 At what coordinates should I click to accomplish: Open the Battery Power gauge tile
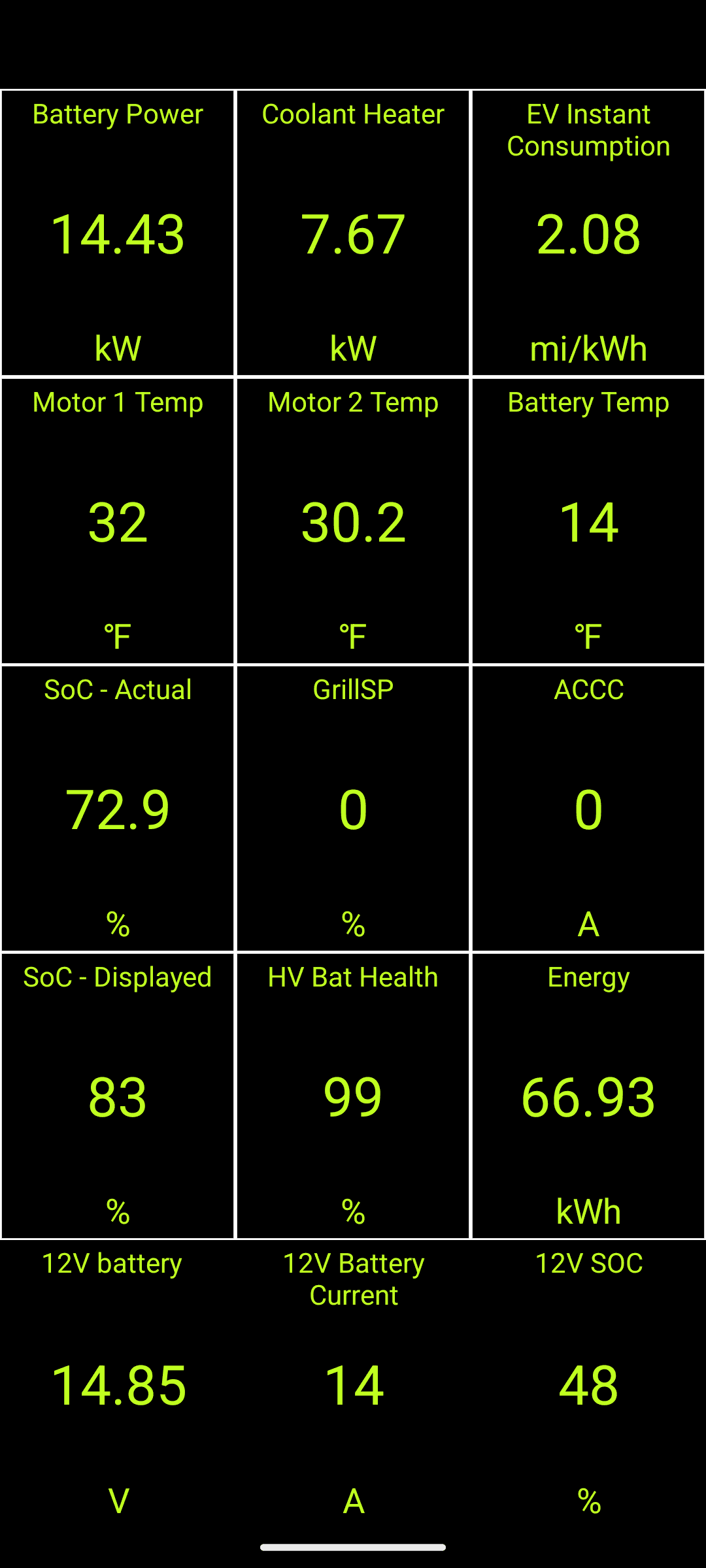118,233
